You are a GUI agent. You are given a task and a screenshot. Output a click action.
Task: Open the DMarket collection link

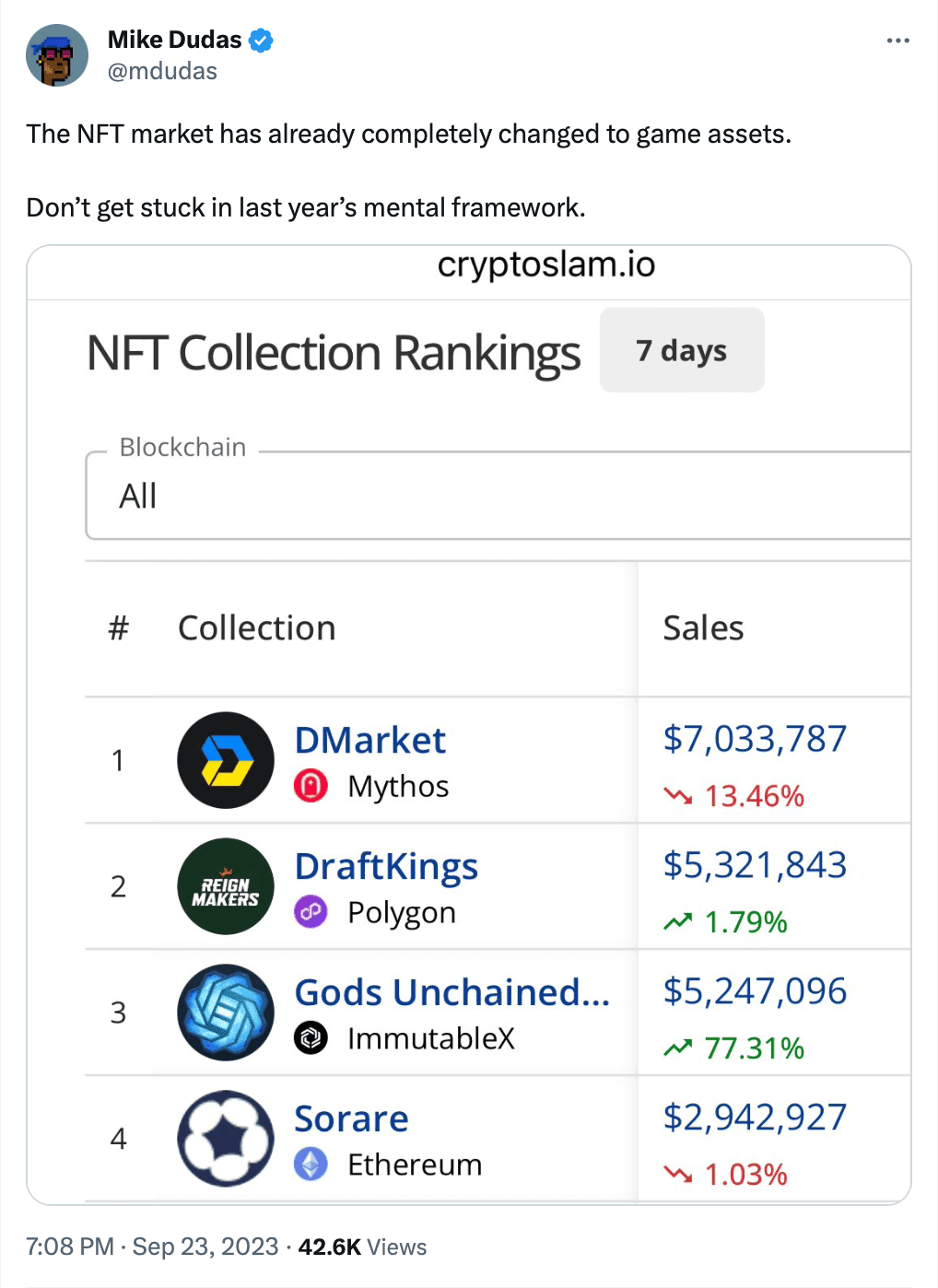point(369,740)
